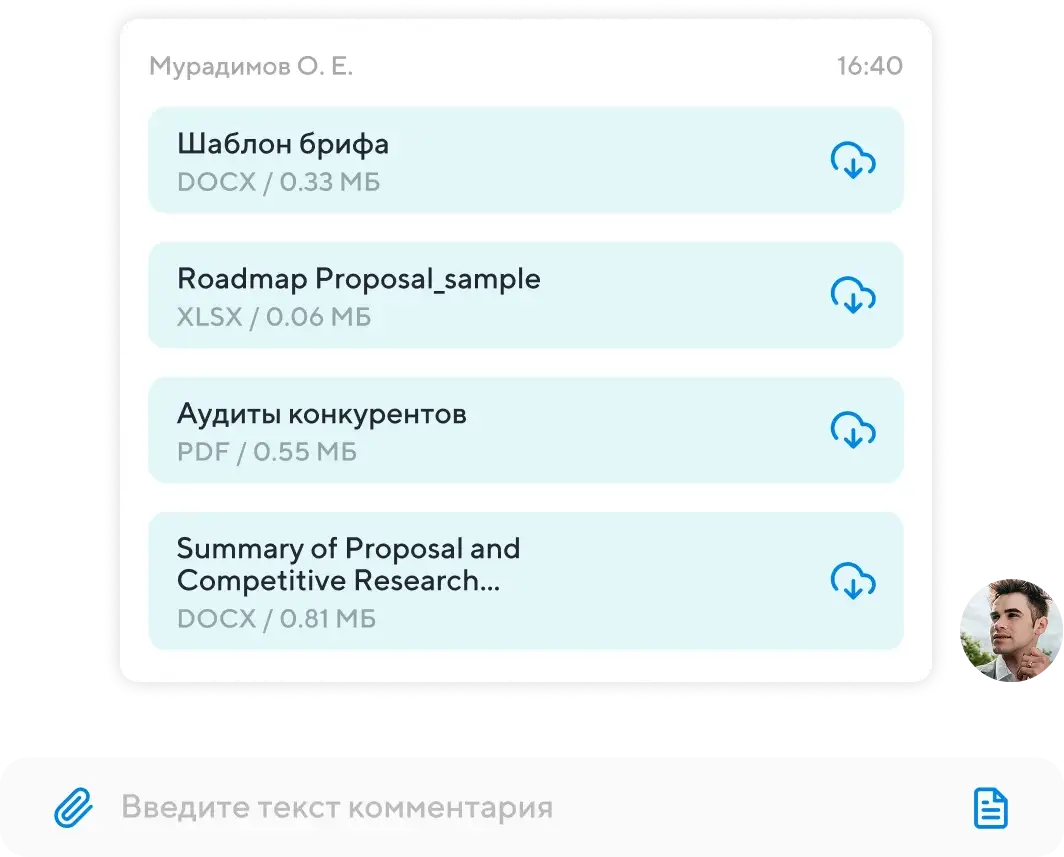
Task: Download Summary of Proposal and Competitive Research
Action: click(x=853, y=581)
